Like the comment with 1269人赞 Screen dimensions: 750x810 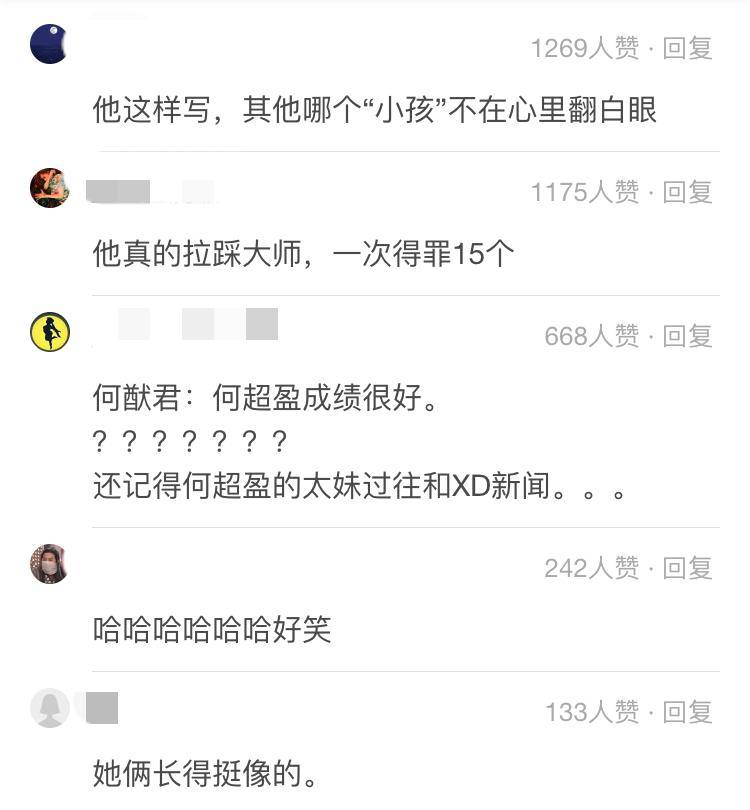pos(585,49)
